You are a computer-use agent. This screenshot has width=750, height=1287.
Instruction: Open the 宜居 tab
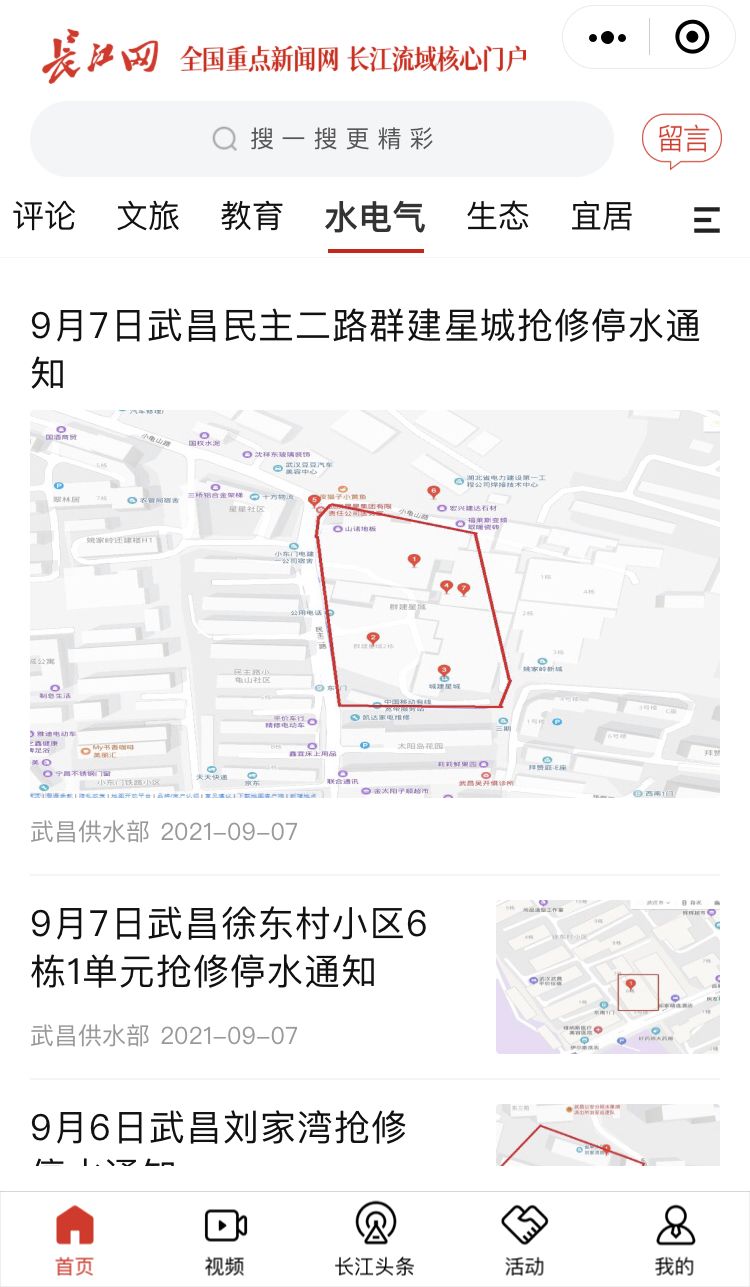[x=602, y=216]
